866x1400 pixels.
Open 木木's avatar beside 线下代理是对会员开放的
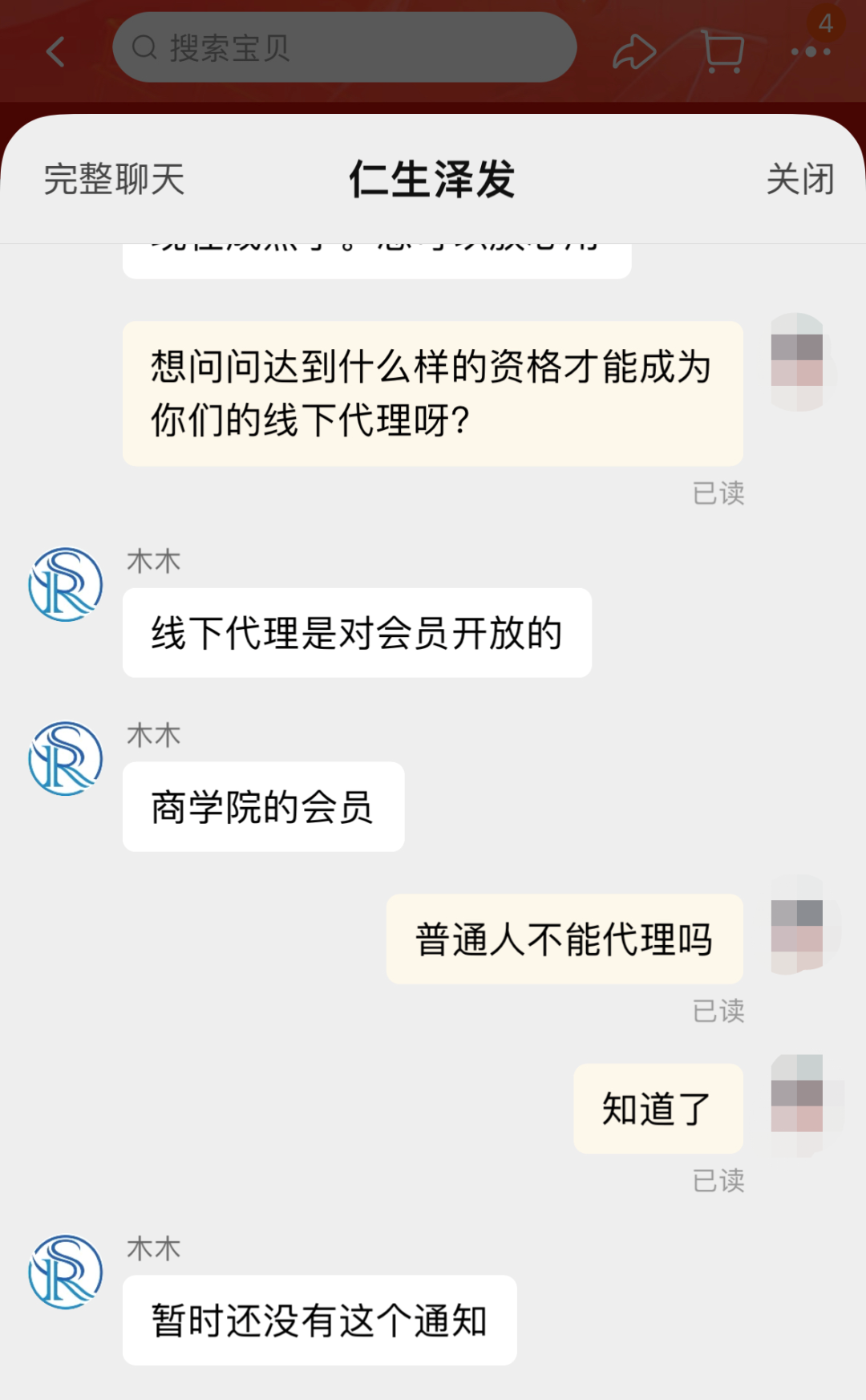click(66, 585)
